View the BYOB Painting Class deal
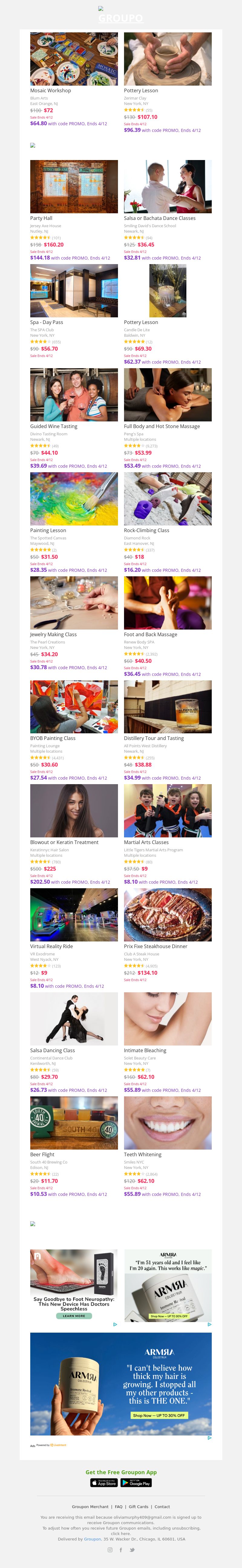The width and height of the screenshot is (242, 1568). click(x=74, y=707)
